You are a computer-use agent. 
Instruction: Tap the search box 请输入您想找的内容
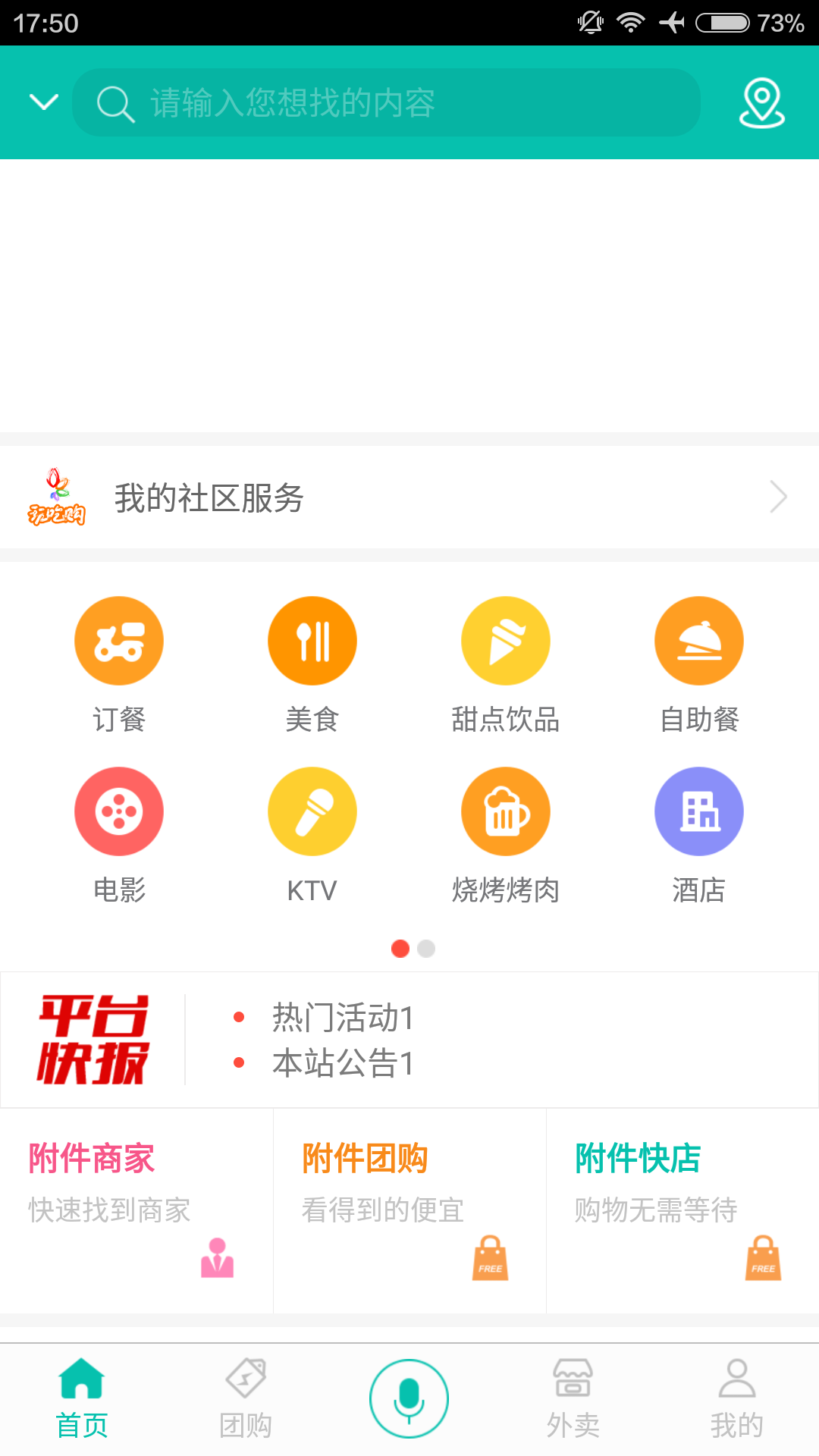coord(385,102)
